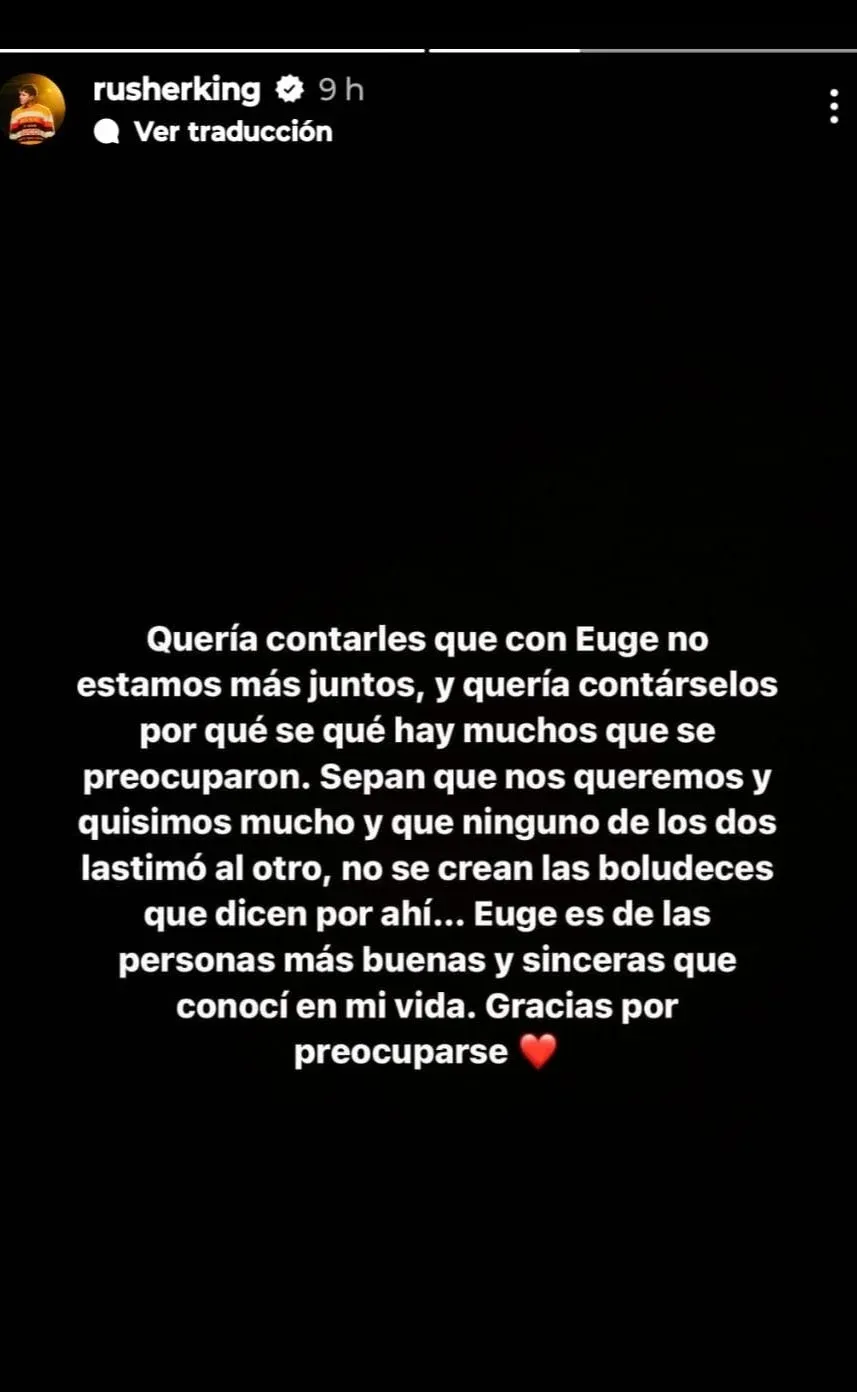Open the story options menu

point(833,107)
